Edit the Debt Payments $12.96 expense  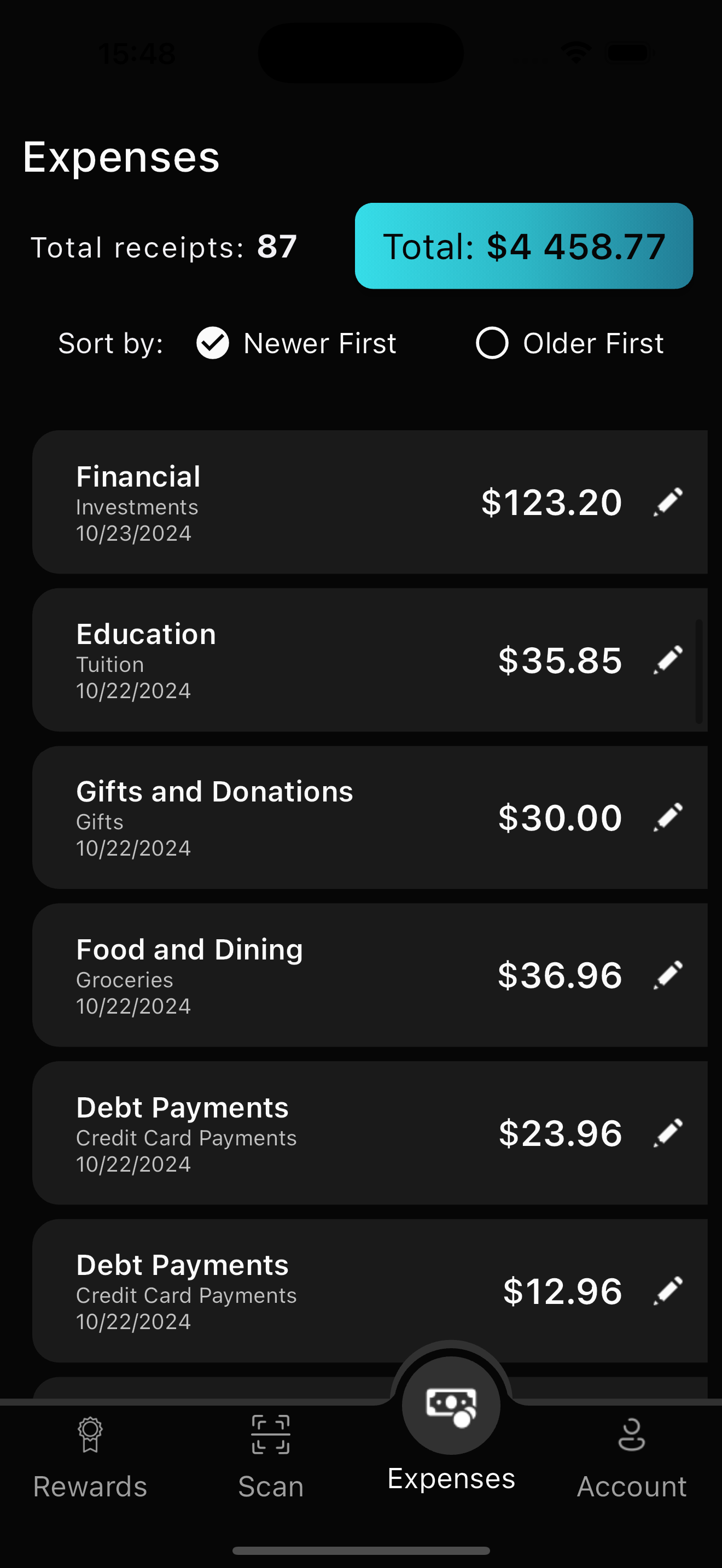(668, 1290)
